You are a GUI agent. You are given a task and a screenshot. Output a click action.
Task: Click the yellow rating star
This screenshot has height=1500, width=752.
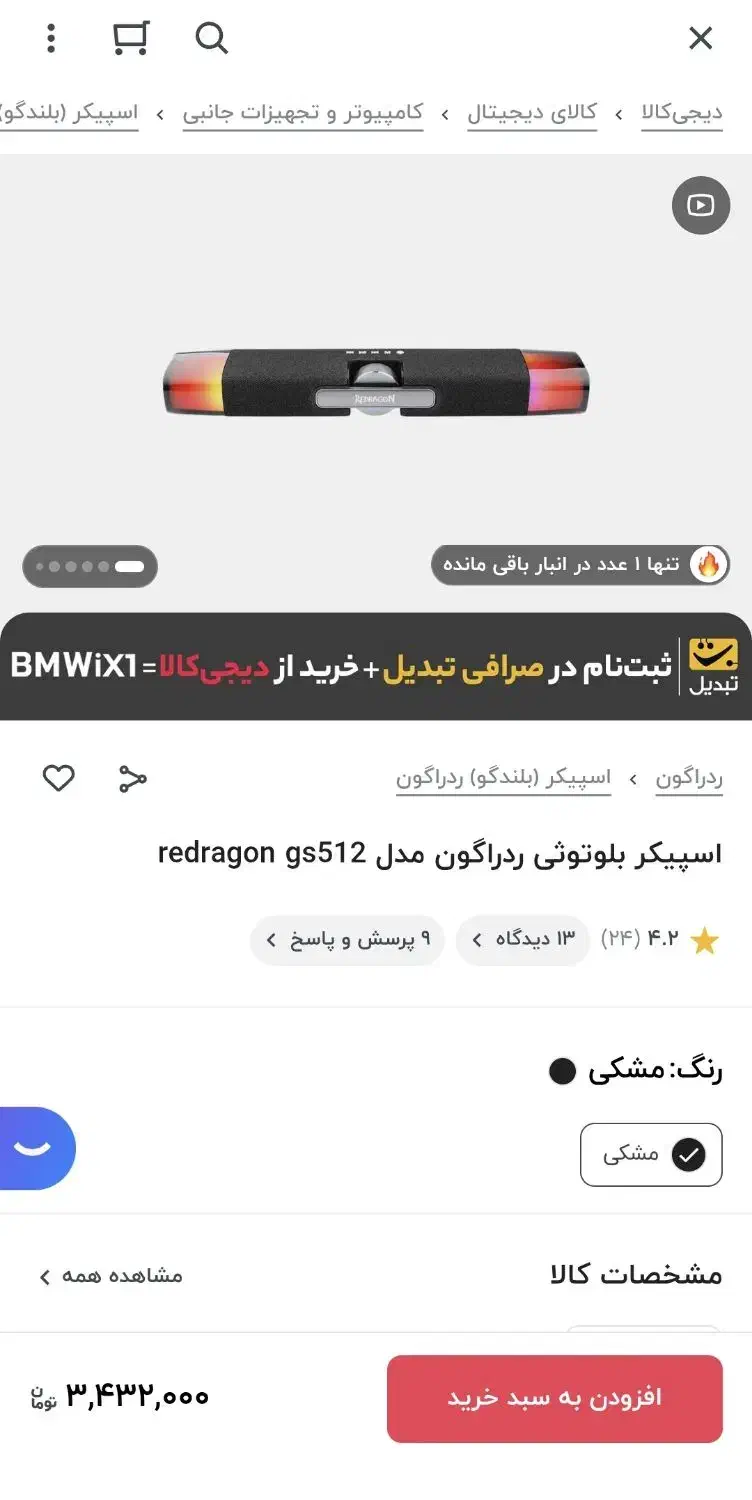coord(705,940)
